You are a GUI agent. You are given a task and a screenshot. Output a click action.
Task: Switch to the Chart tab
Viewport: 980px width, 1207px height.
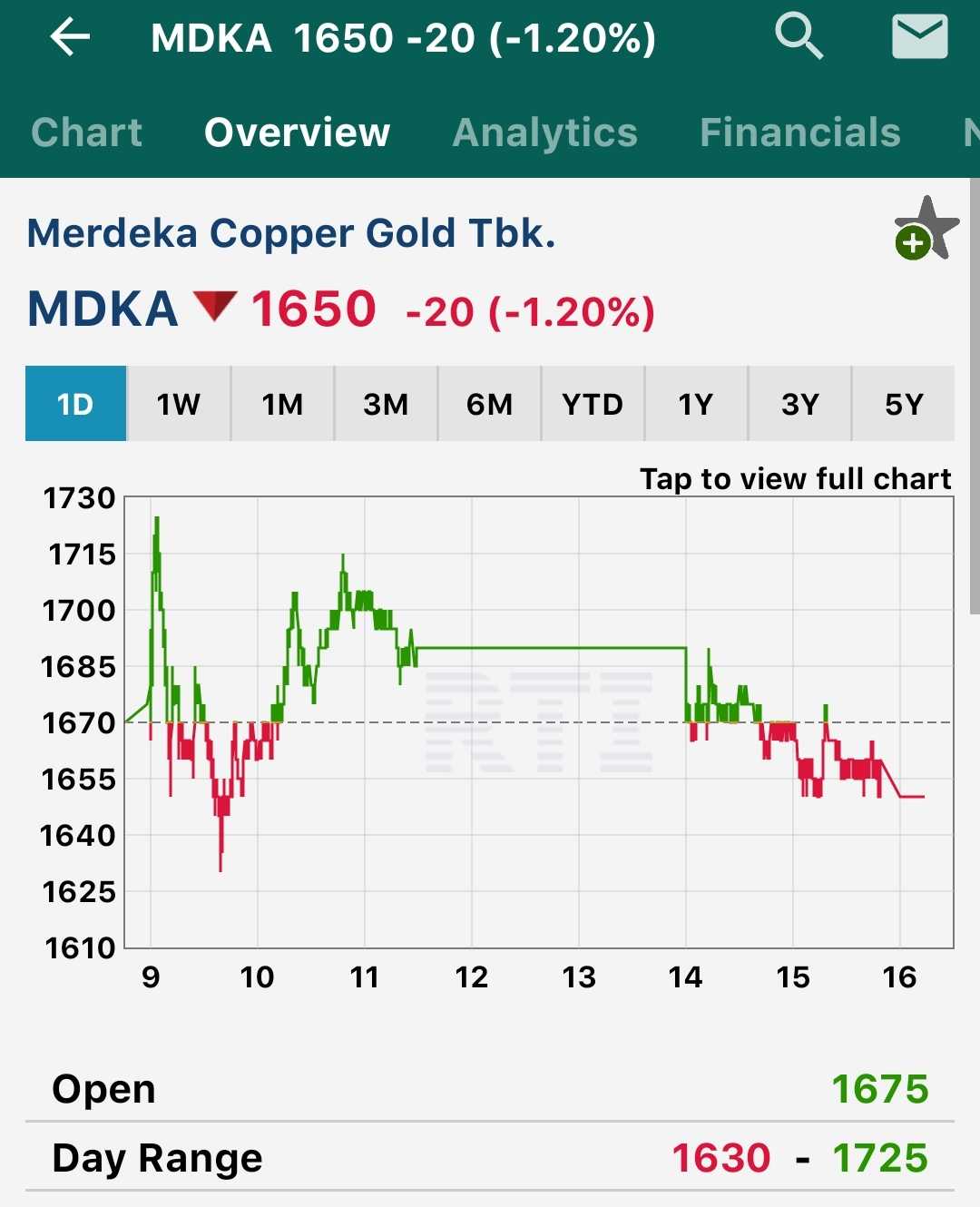86,132
